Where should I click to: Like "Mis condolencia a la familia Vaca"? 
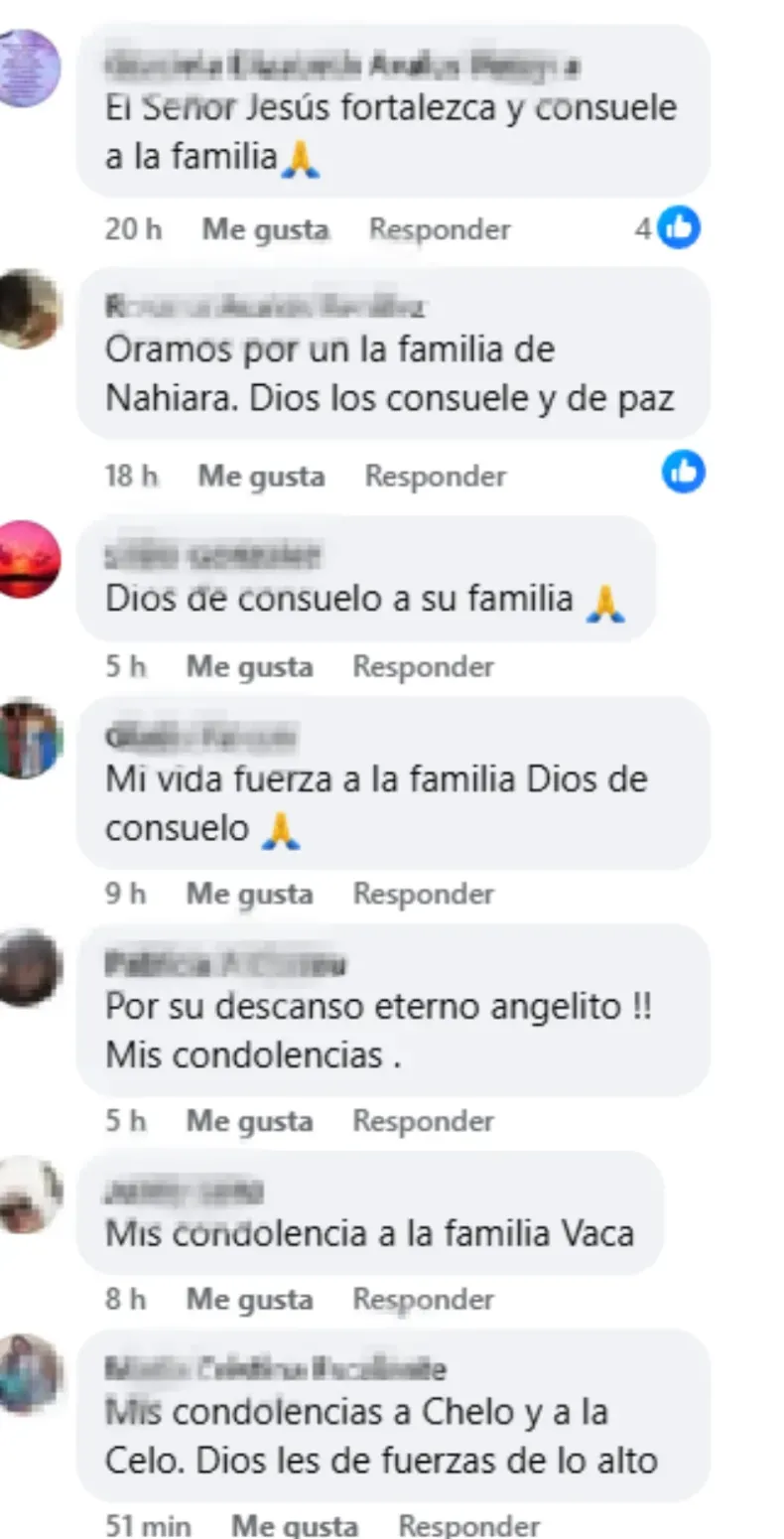coord(249,1299)
